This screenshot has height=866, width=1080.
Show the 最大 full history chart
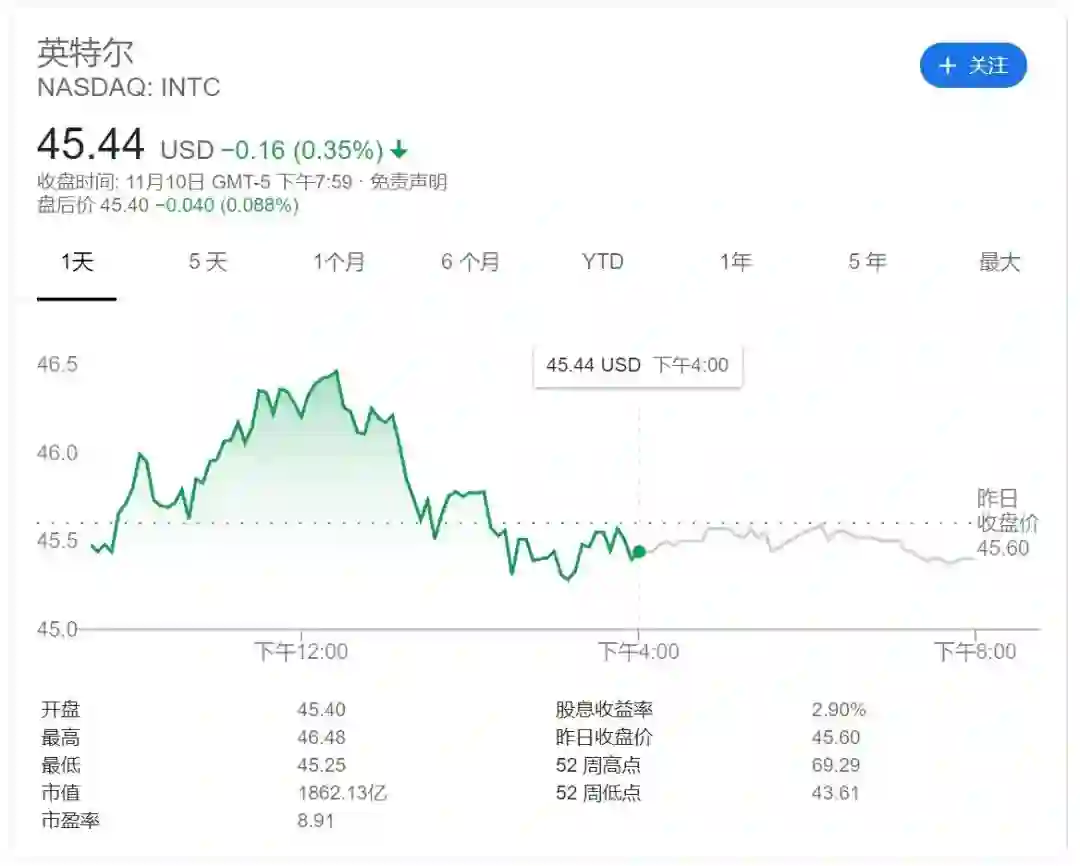pyautogui.click(x=999, y=262)
